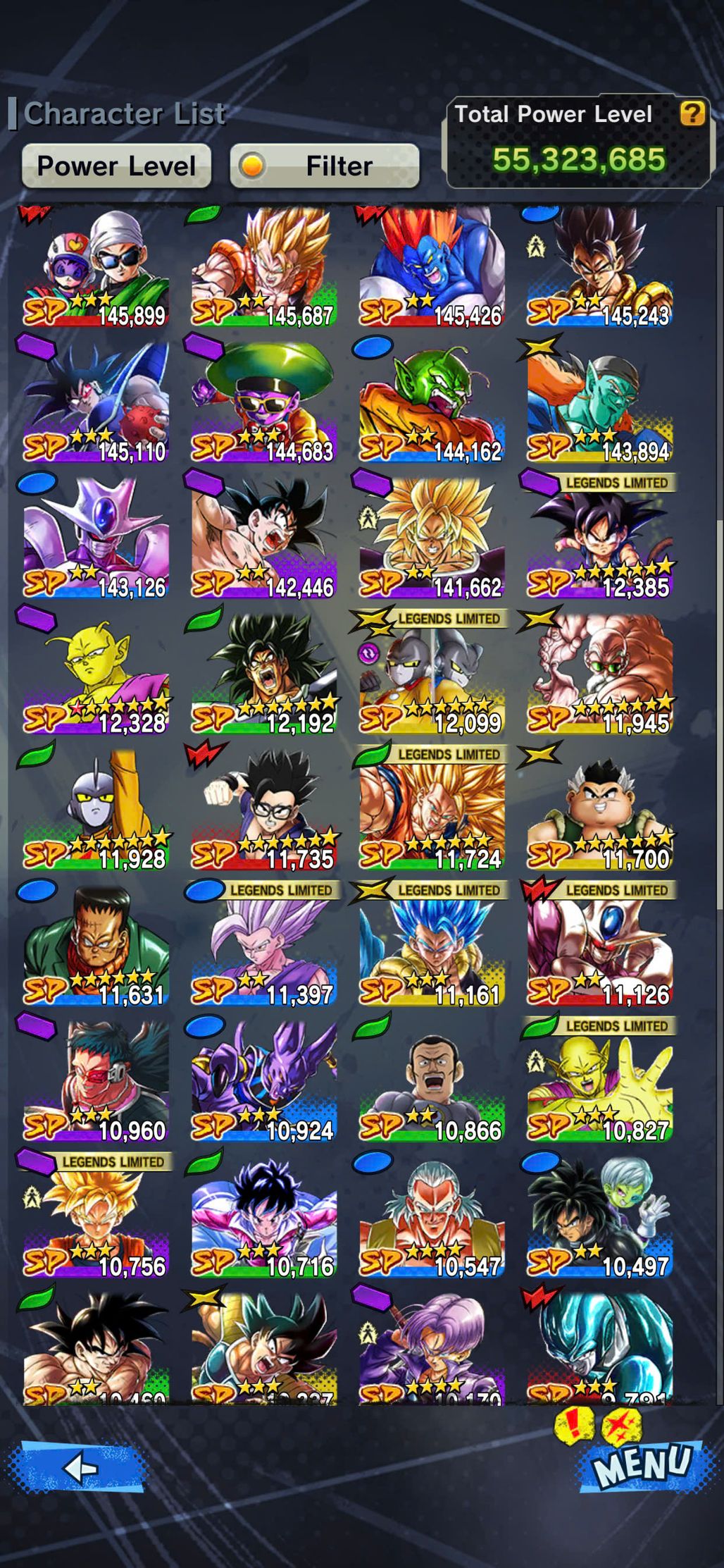Viewport: 724px width, 1568px height.
Task: Select the character card showing 11,631
Action: (96, 947)
